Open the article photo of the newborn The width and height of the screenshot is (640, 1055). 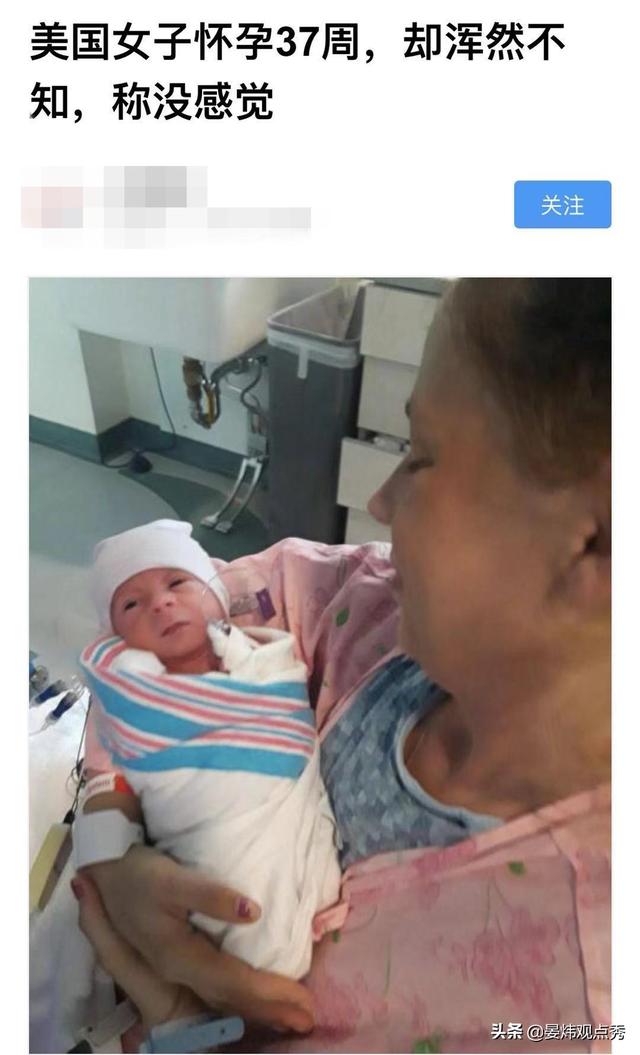(x=320, y=665)
